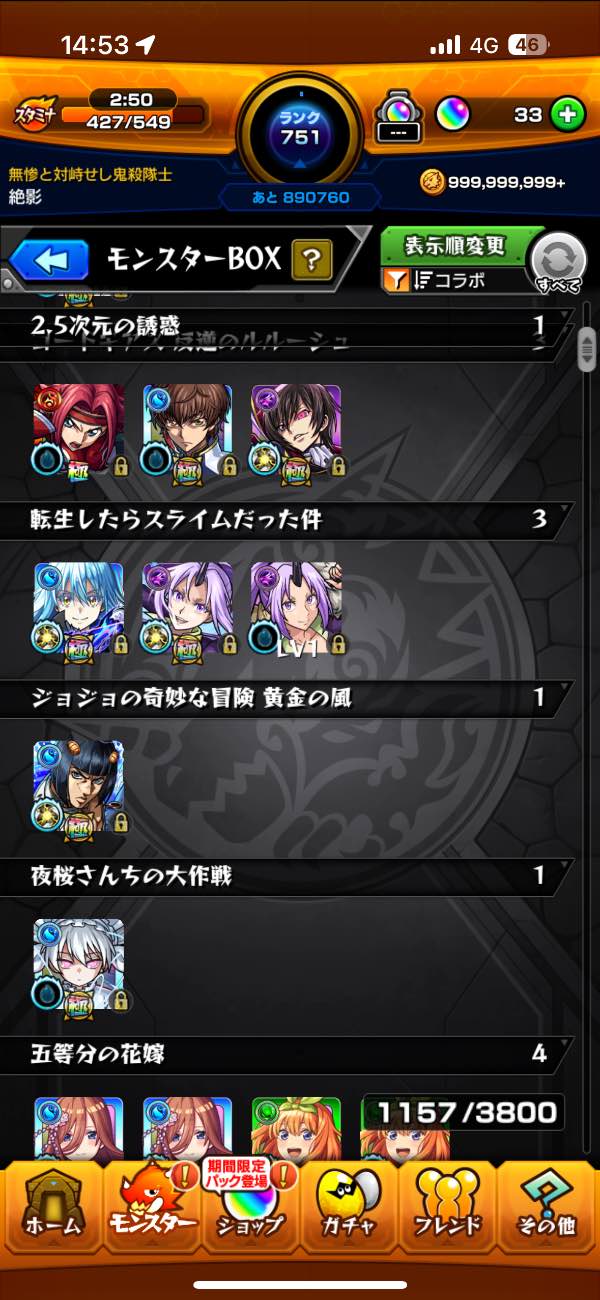Select the 夜桜さんちの大作戦 monster
The image size is (600, 1300).
pyautogui.click(x=78, y=964)
